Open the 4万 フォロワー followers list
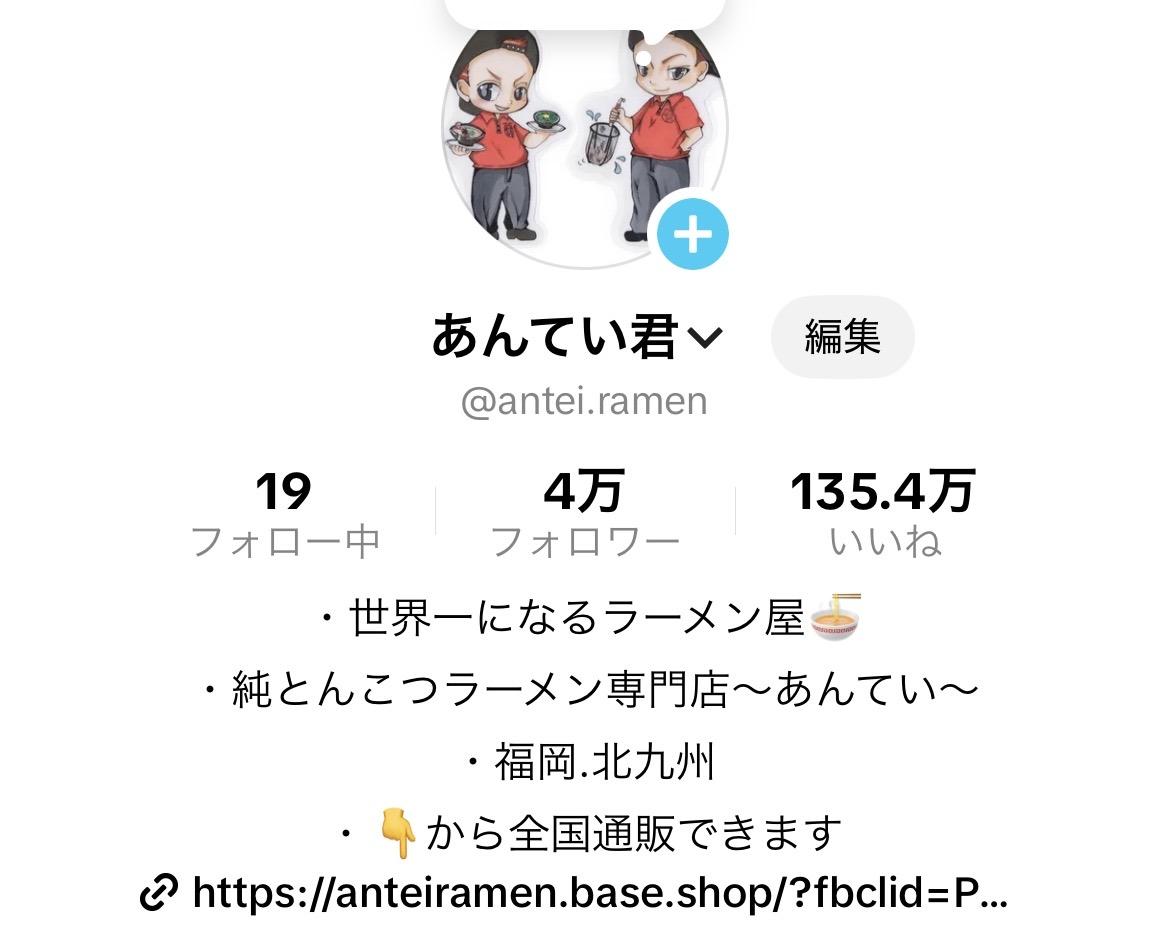Screen dimensions: 1170x931 point(584,514)
